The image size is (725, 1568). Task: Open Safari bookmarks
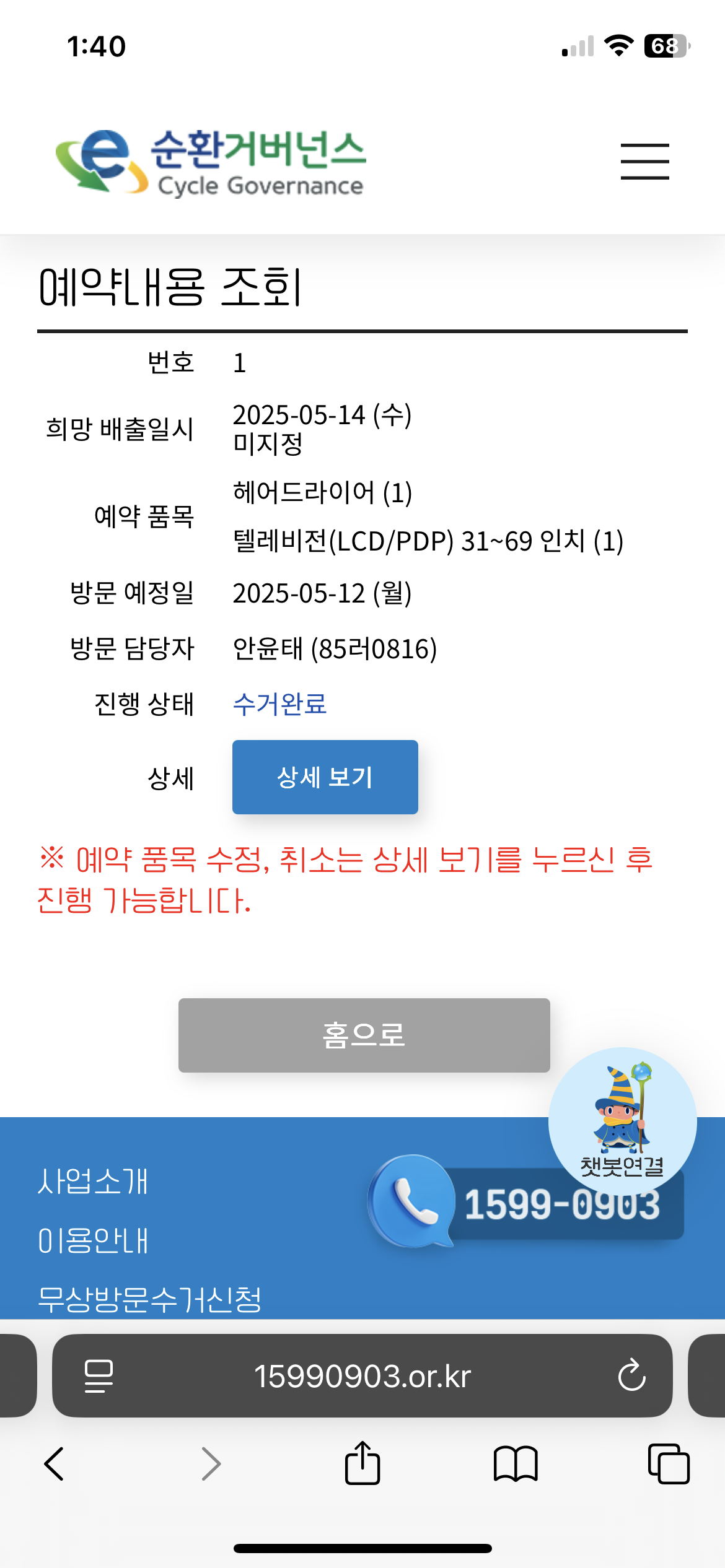pyautogui.click(x=515, y=1464)
